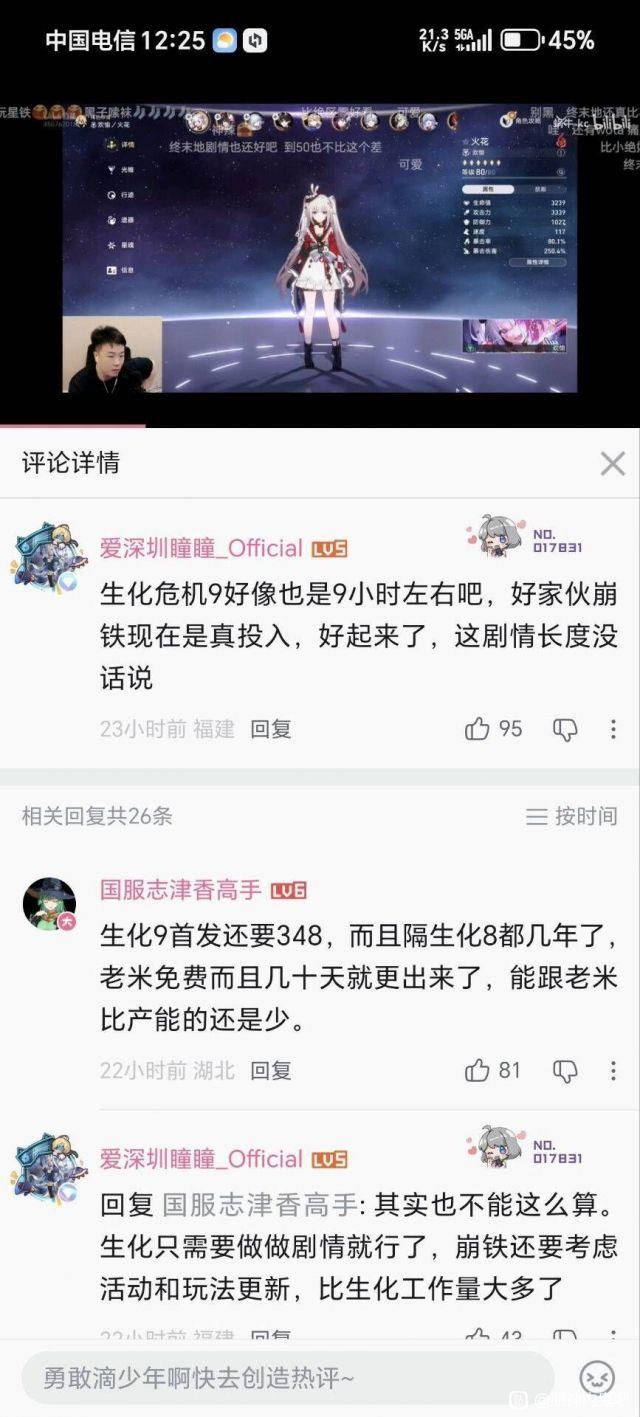This screenshot has width=640, height=1417.
Task: Like 国服志津香高手's reply with 81 likes
Action: 478,1071
